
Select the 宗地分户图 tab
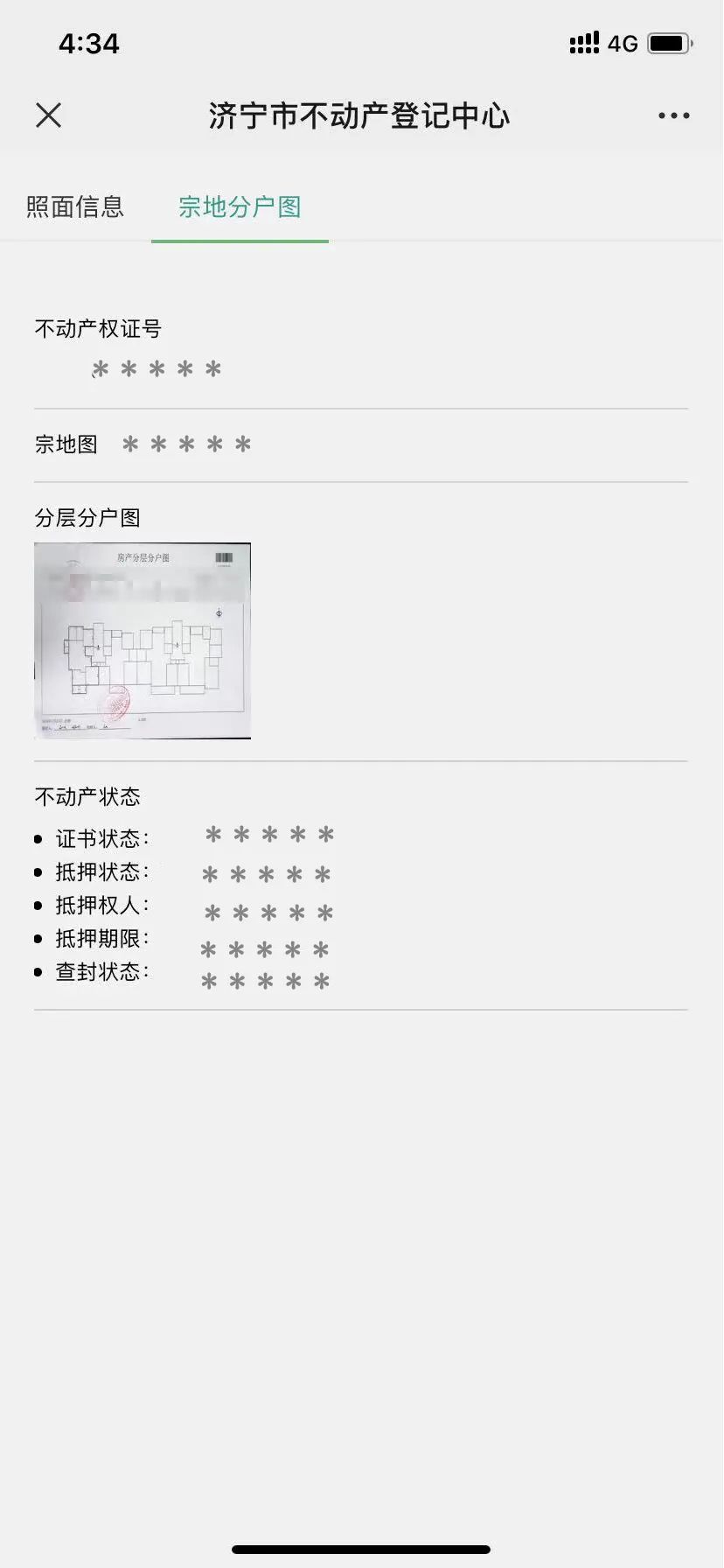pyautogui.click(x=240, y=207)
